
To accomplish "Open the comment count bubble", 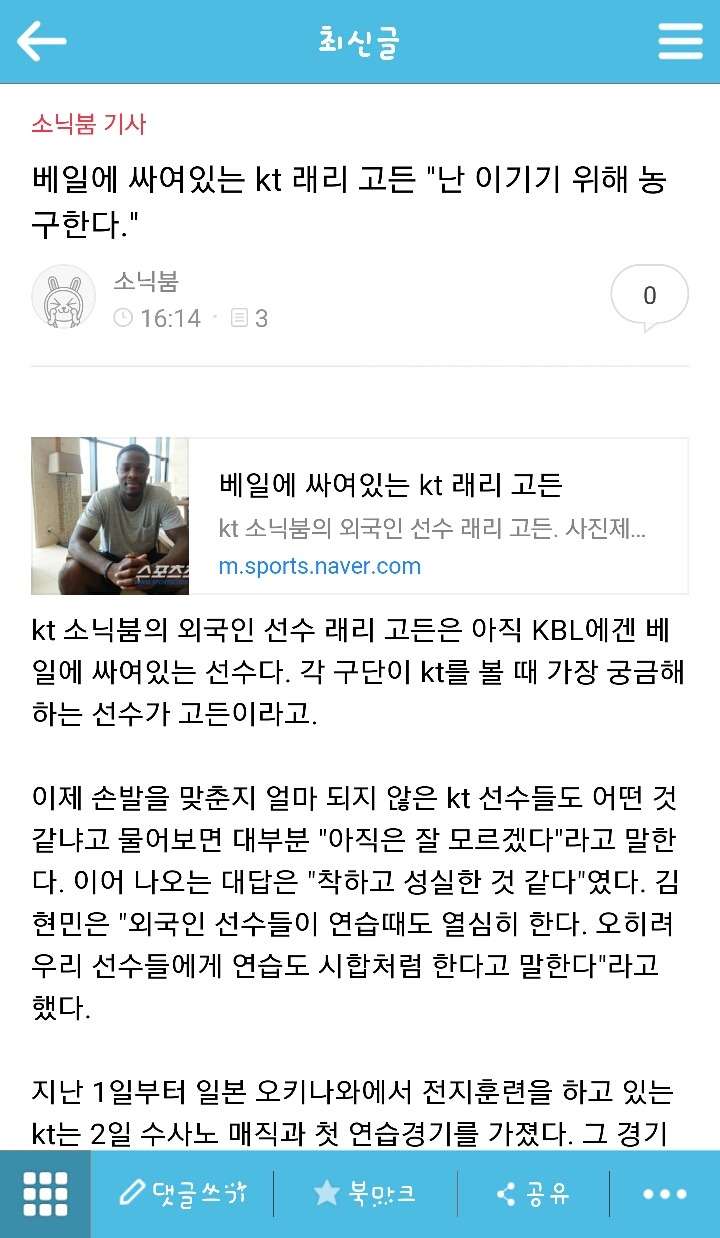I will click(649, 296).
